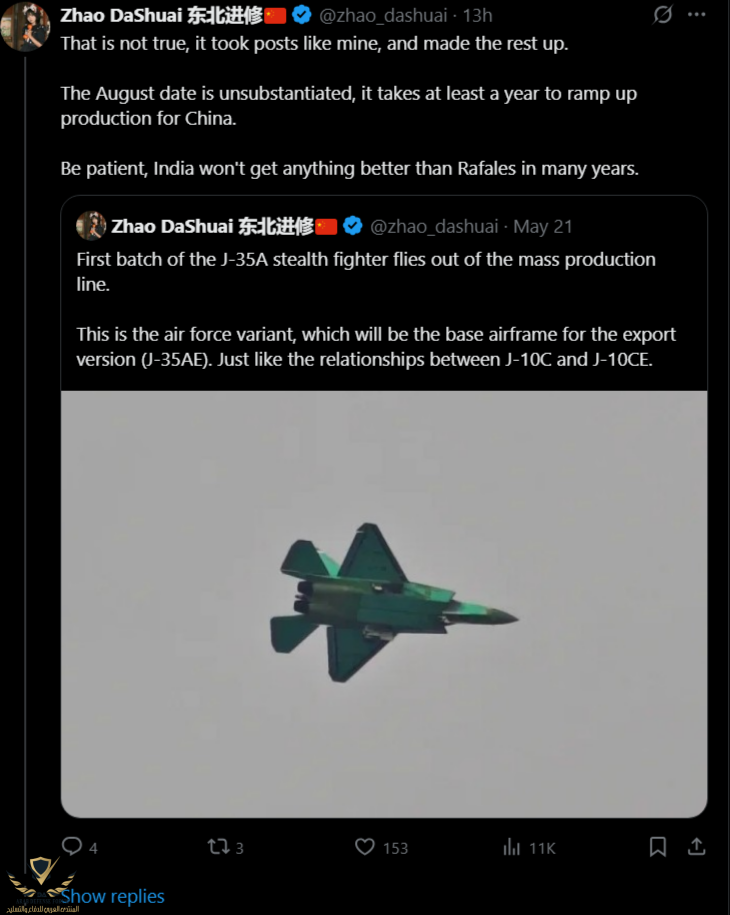730x915 pixels.
Task: Open the @zhao_dashuai handle link
Action: [x=383, y=15]
